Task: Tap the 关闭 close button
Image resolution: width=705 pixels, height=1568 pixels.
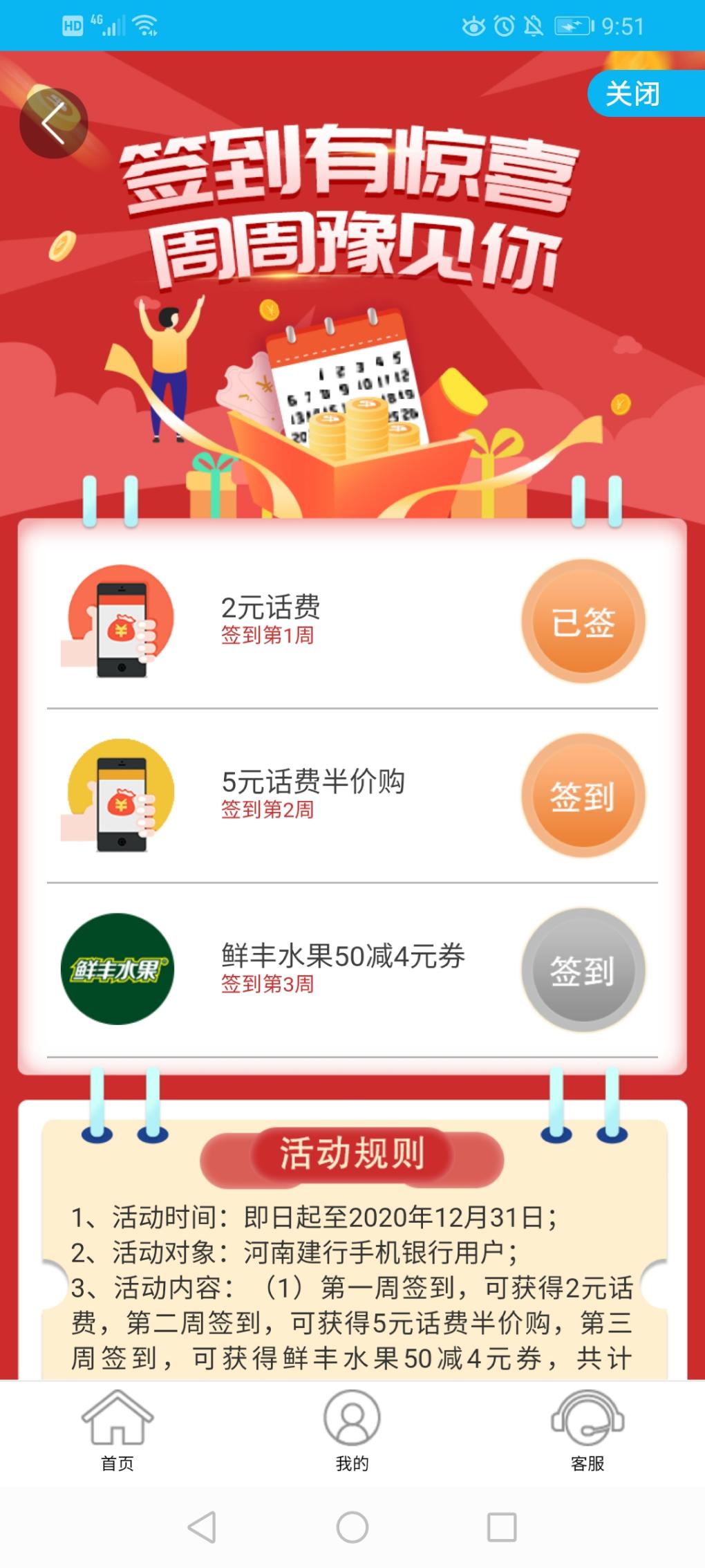Action: click(x=633, y=93)
